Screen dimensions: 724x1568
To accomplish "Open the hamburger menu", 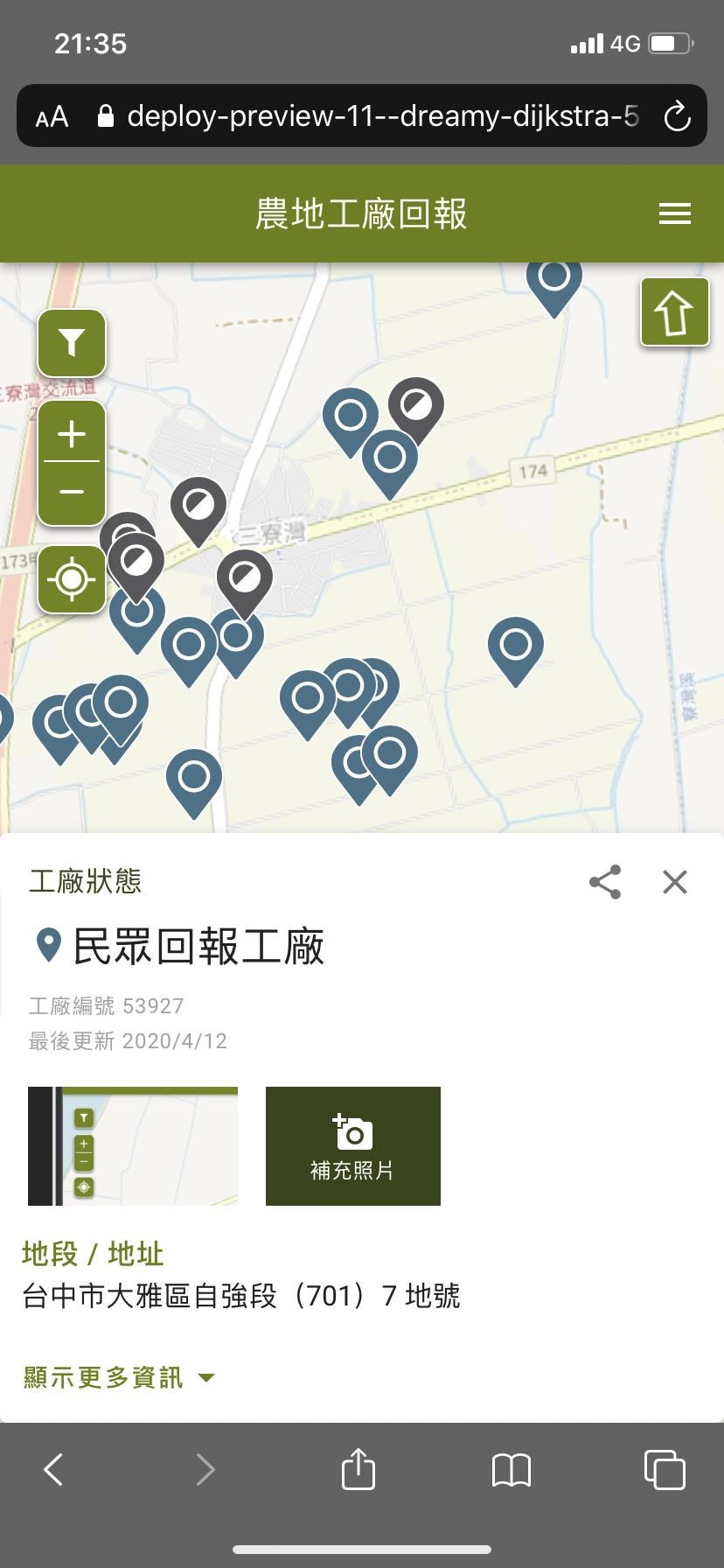I will click(x=674, y=213).
